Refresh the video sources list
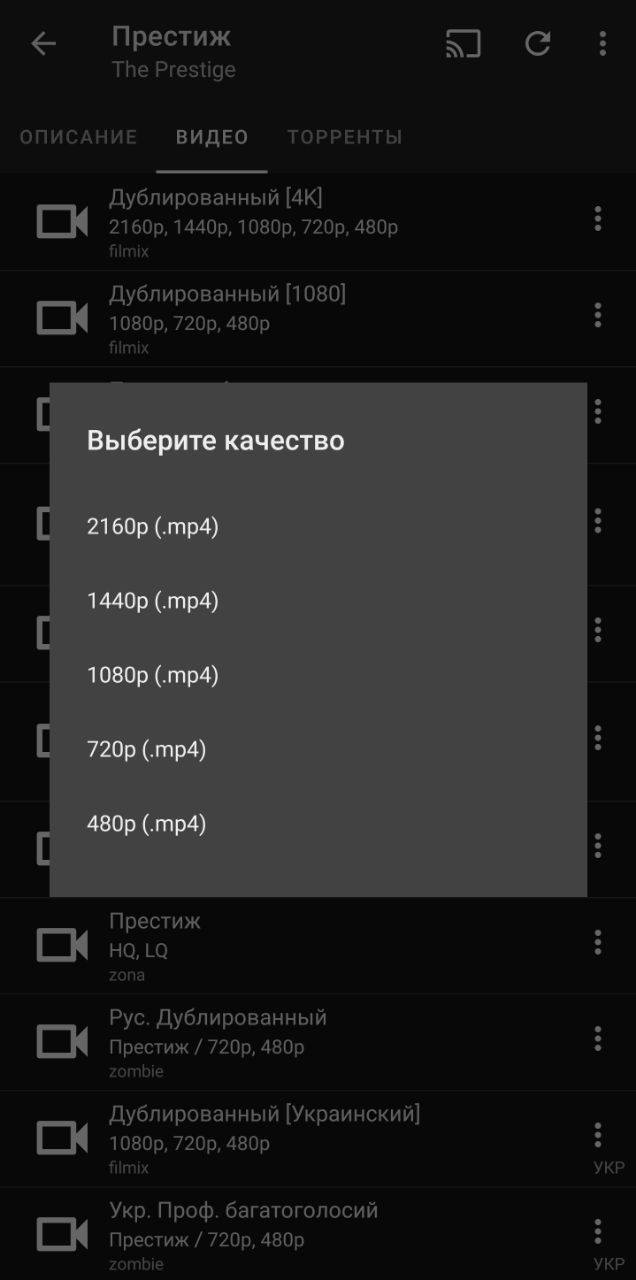Screen dimensions: 636x1280 tap(538, 44)
